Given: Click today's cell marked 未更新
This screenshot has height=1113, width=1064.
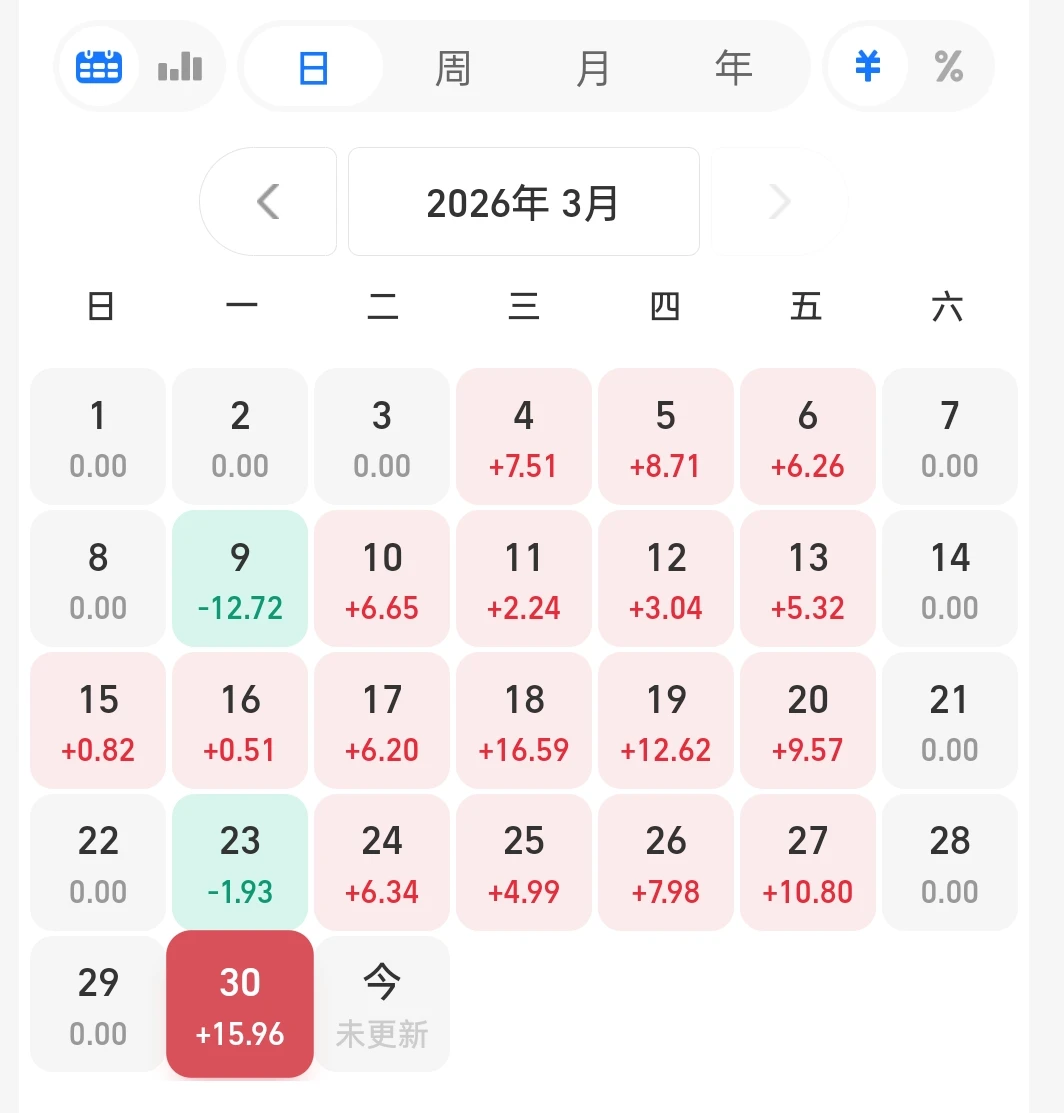Looking at the screenshot, I should (x=381, y=1004).
